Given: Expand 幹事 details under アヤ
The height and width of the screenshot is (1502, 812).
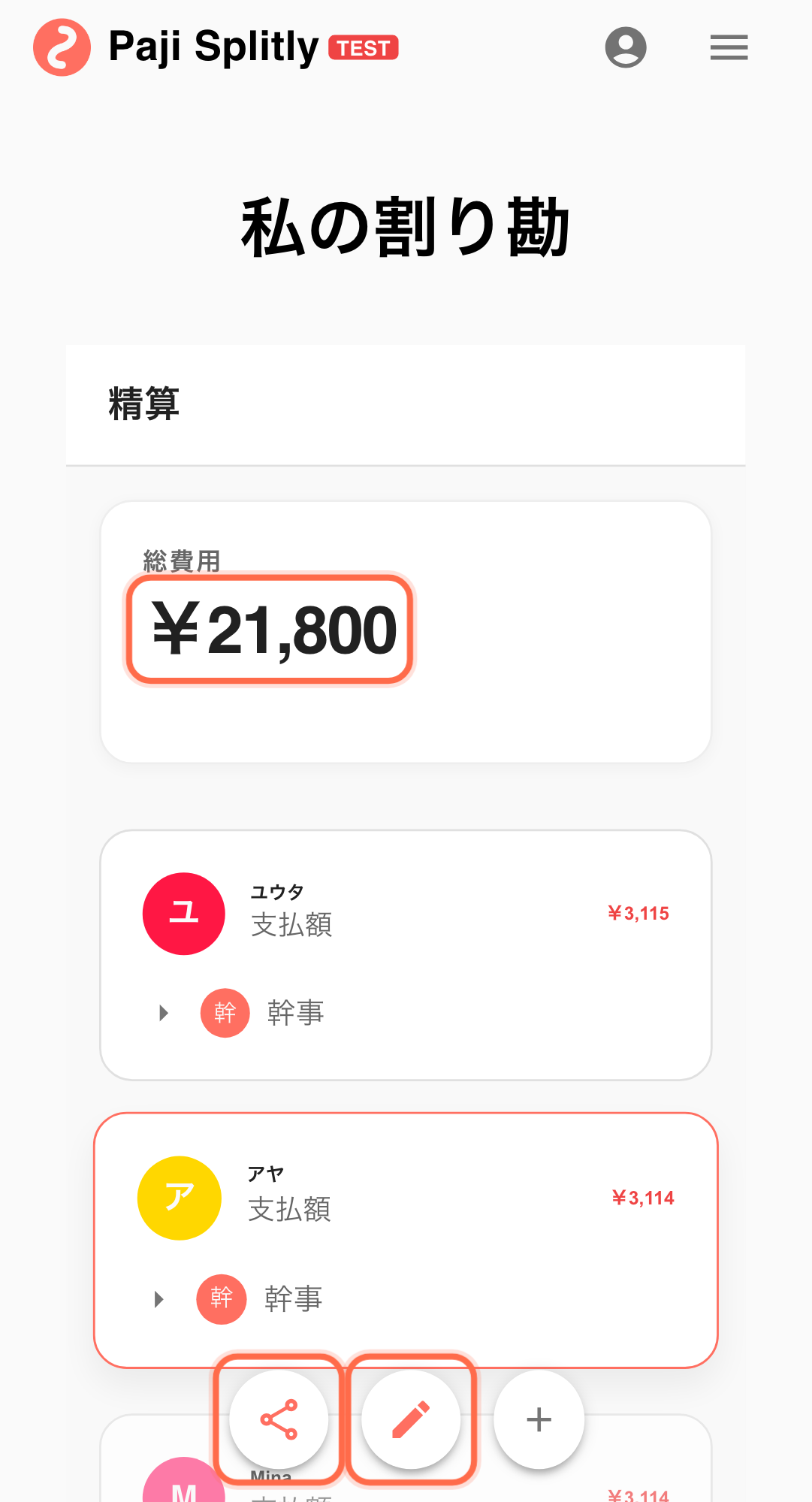Looking at the screenshot, I should (x=159, y=1299).
